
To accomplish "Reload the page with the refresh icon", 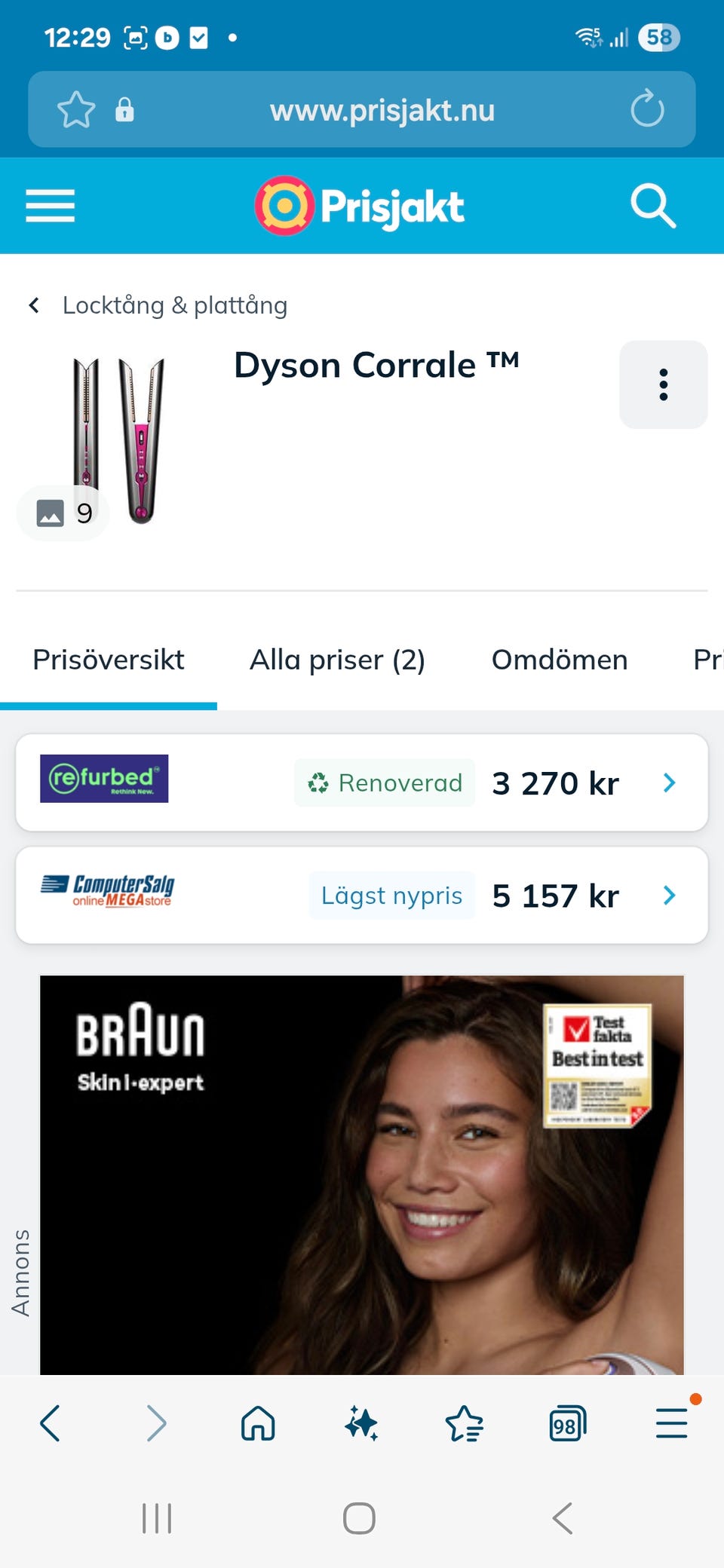I will 647,110.
